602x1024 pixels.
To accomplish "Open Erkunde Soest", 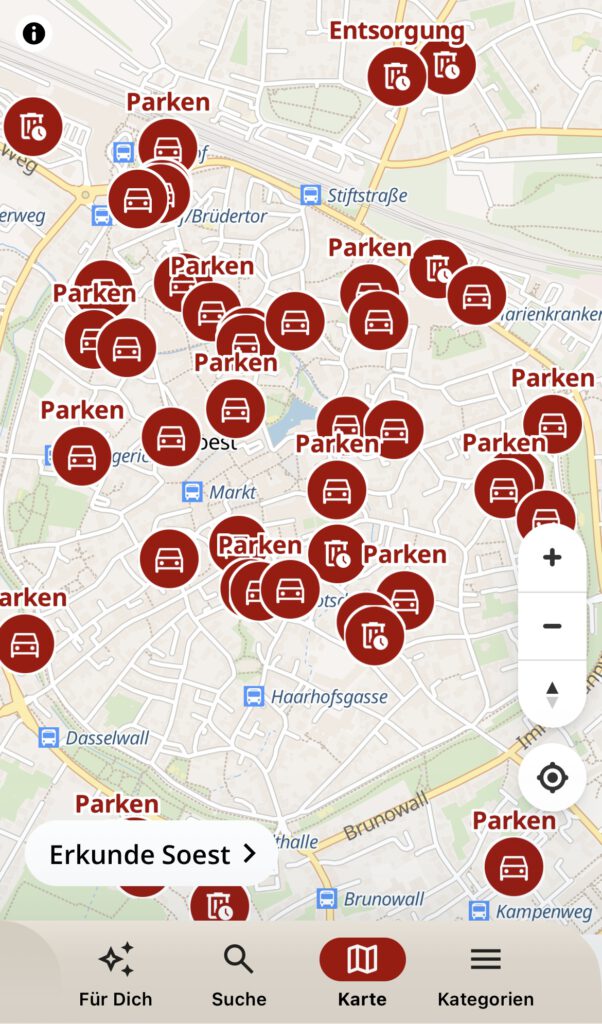I will [x=152, y=854].
